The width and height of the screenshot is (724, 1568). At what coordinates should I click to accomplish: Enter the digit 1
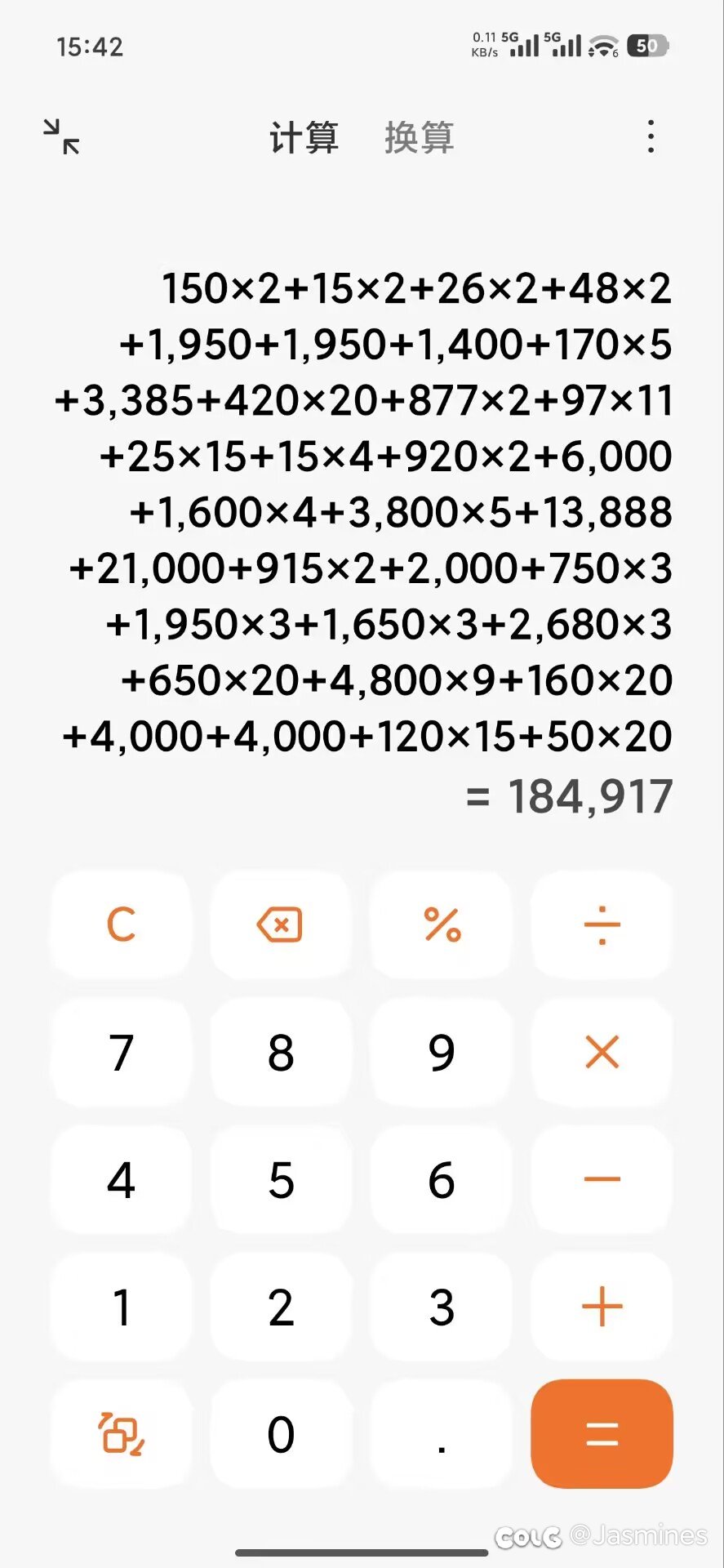[x=121, y=1307]
